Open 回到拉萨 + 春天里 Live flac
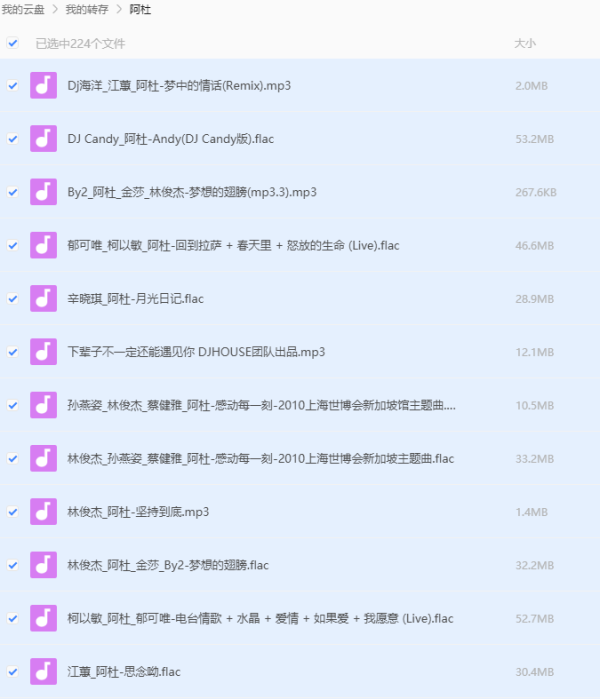Image resolution: width=600 pixels, height=699 pixels. (233, 245)
